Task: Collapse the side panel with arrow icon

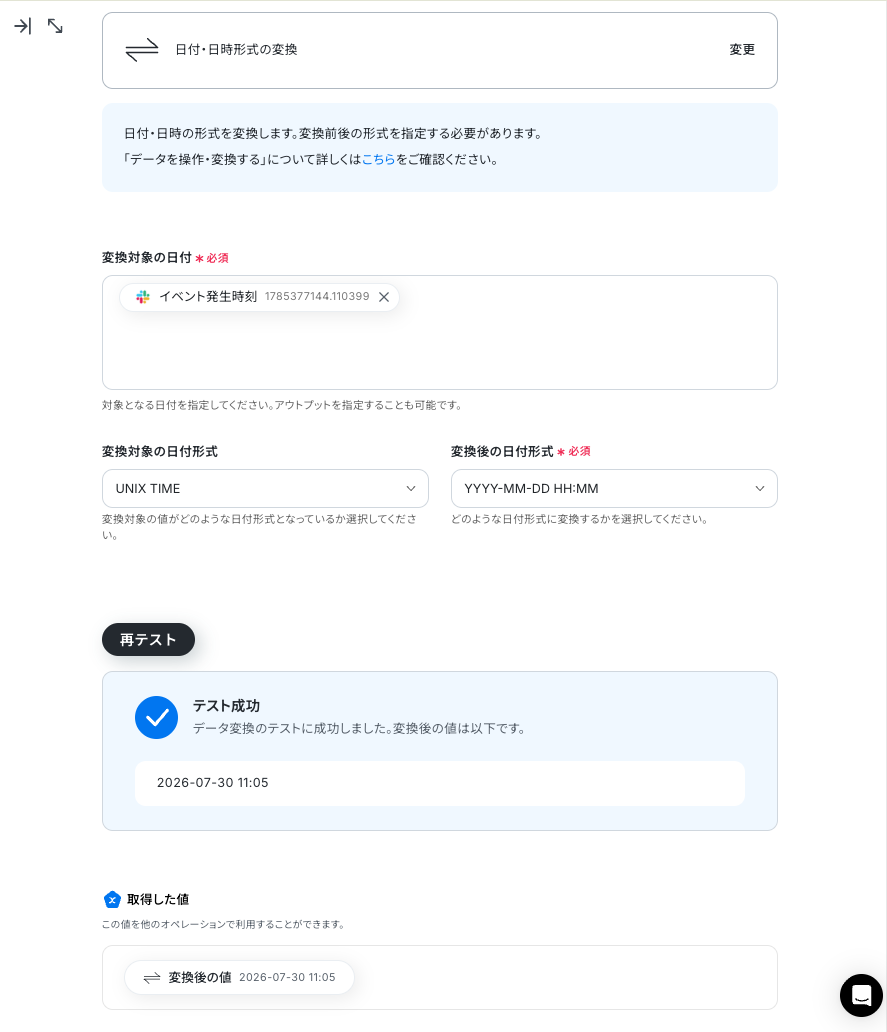Action: coord(22,26)
